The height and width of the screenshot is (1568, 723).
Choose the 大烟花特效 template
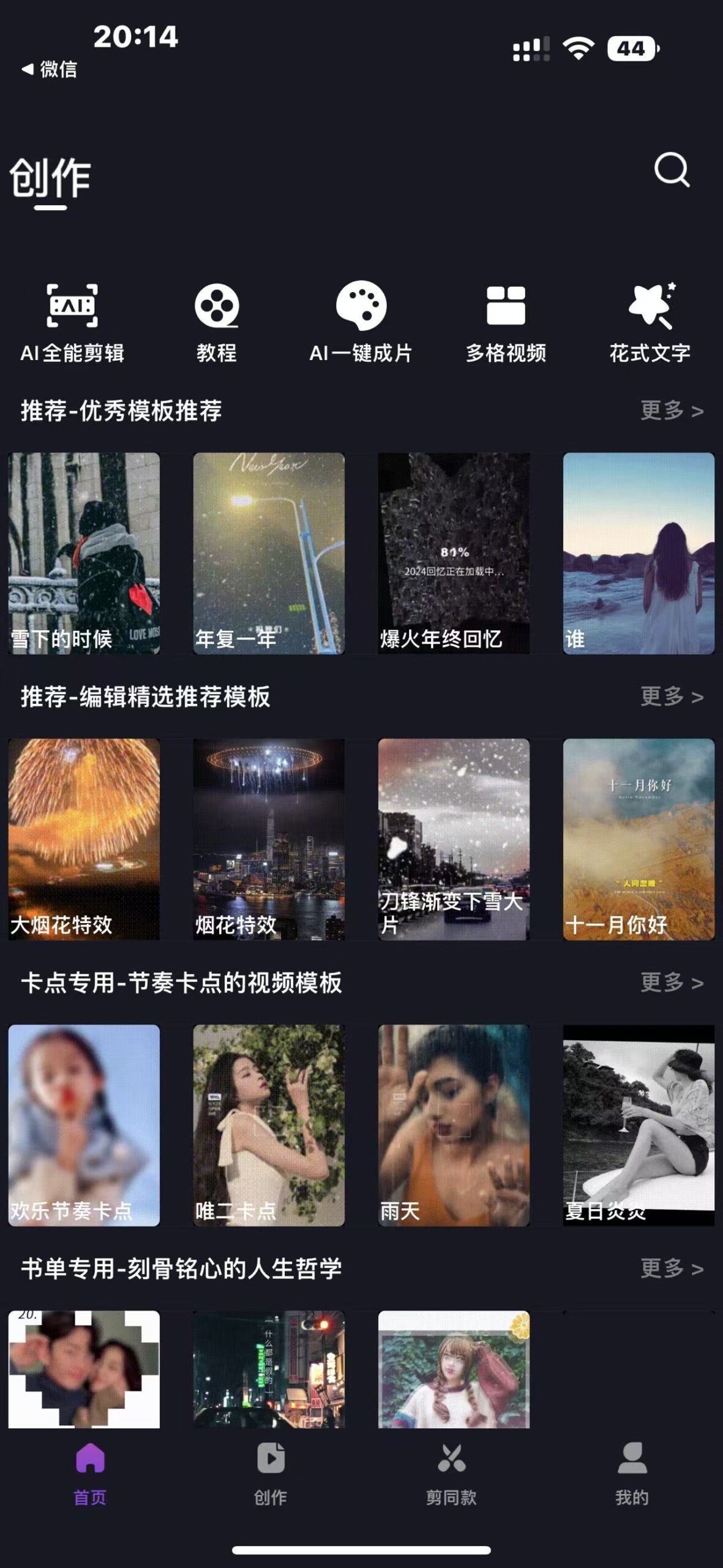click(x=84, y=839)
